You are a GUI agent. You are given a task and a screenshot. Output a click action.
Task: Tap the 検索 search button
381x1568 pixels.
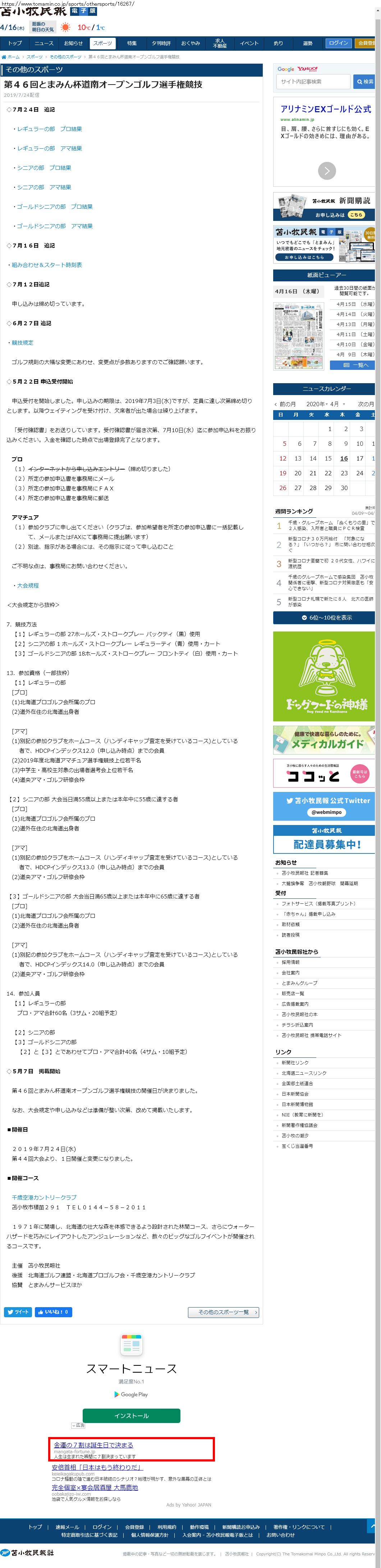click(365, 82)
